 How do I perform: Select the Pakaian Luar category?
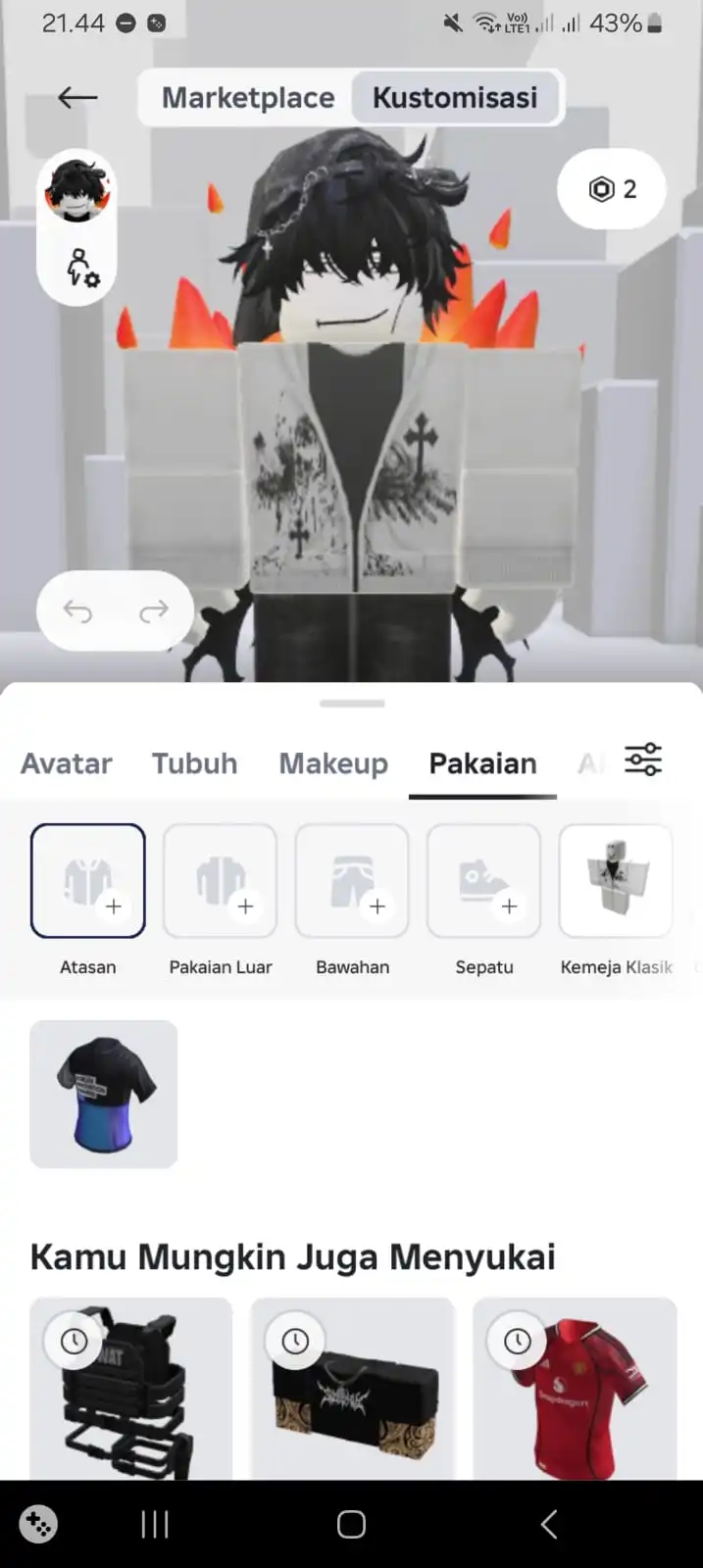(x=220, y=881)
